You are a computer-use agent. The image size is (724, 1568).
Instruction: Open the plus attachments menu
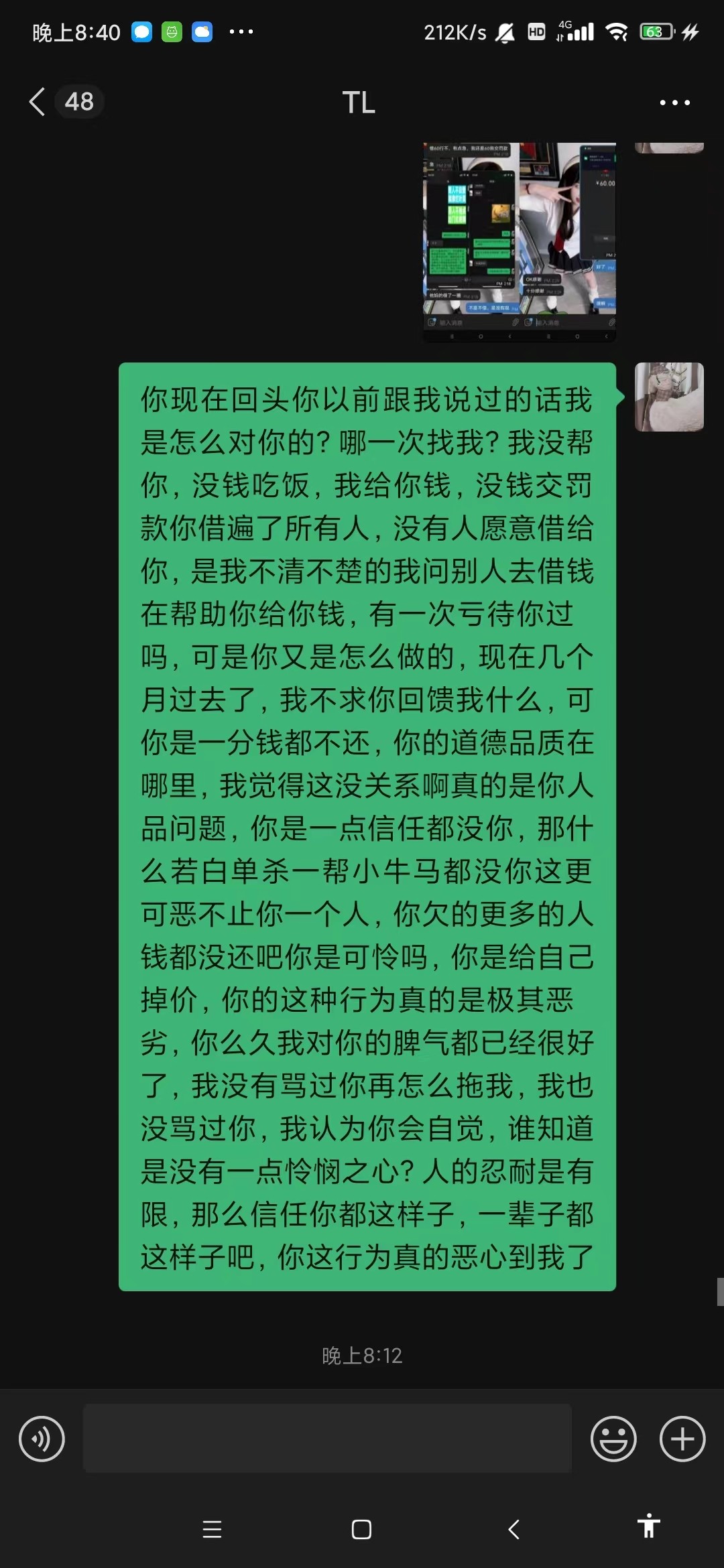682,1439
